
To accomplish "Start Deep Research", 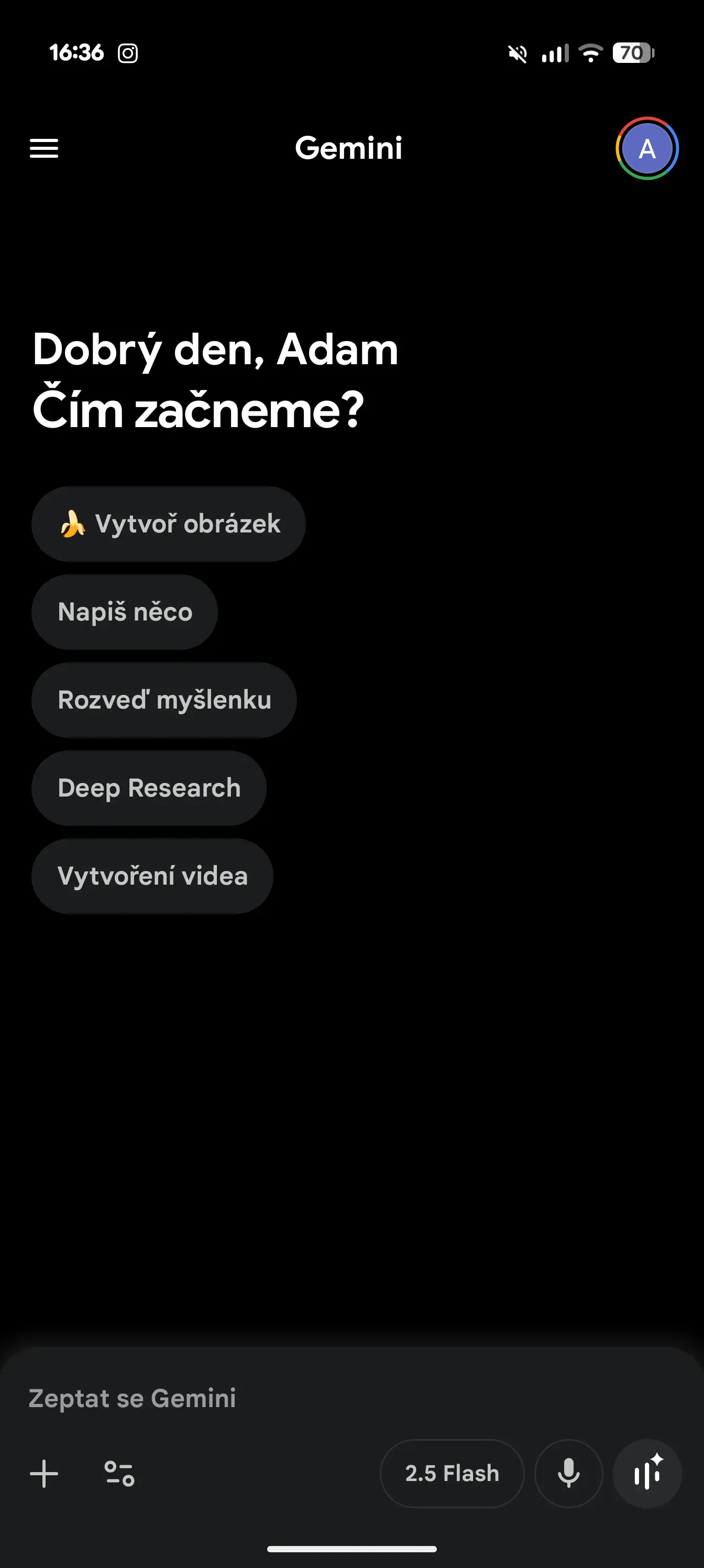I will [x=149, y=788].
